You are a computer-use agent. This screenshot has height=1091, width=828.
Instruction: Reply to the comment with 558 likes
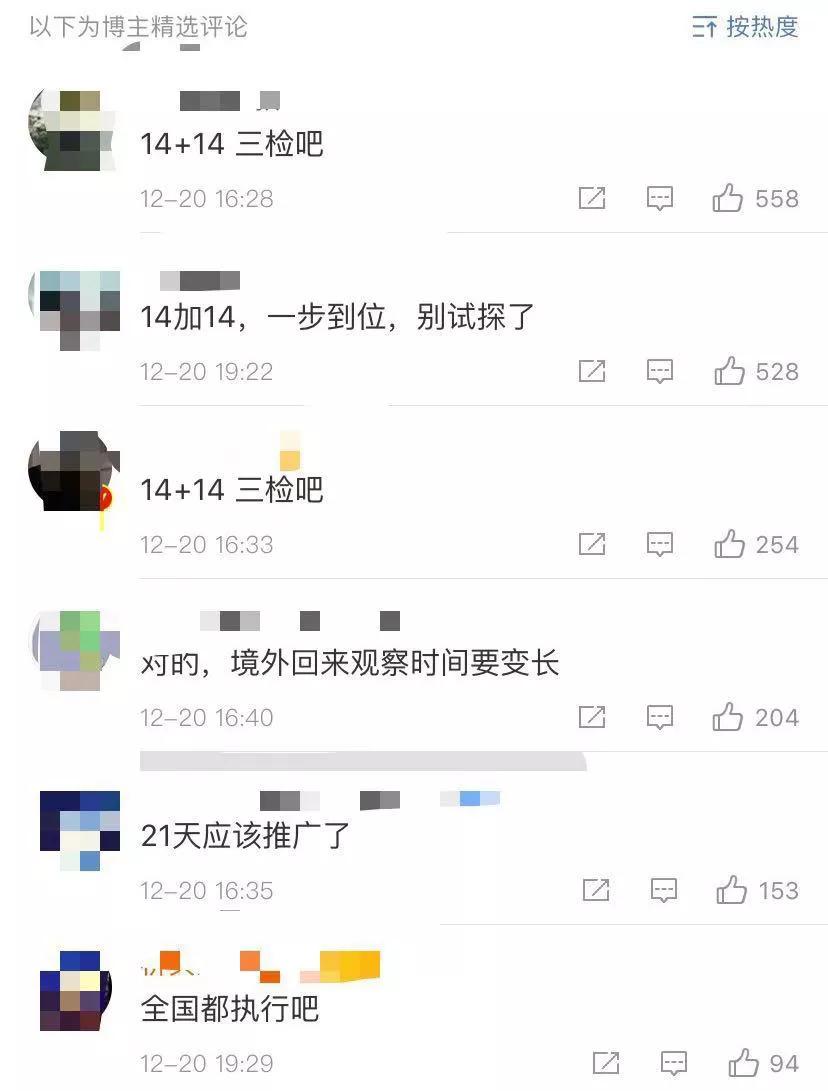pos(660,199)
